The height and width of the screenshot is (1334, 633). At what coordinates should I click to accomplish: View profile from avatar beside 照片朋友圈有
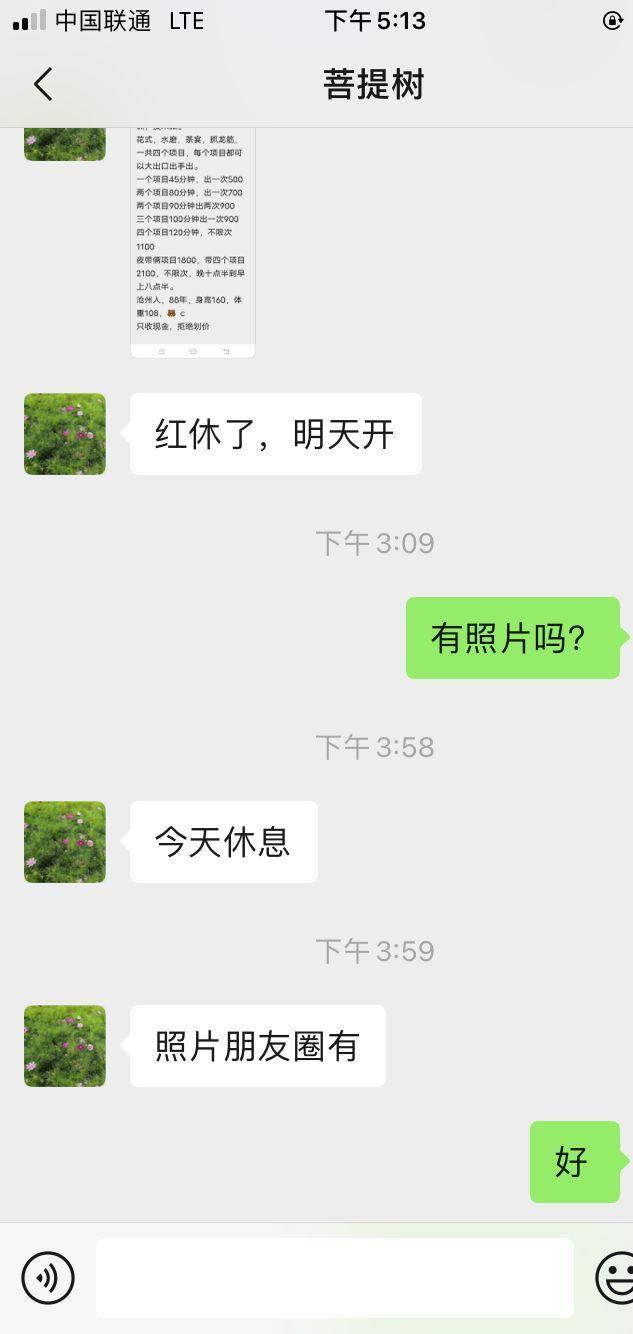pyautogui.click(x=65, y=1046)
